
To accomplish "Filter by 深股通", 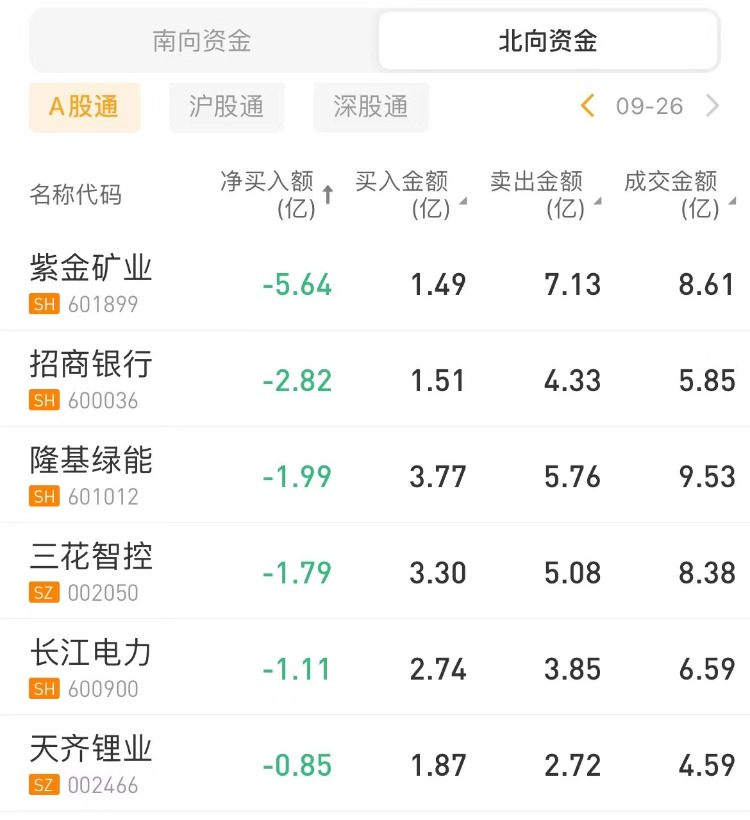I will pyautogui.click(x=370, y=107).
